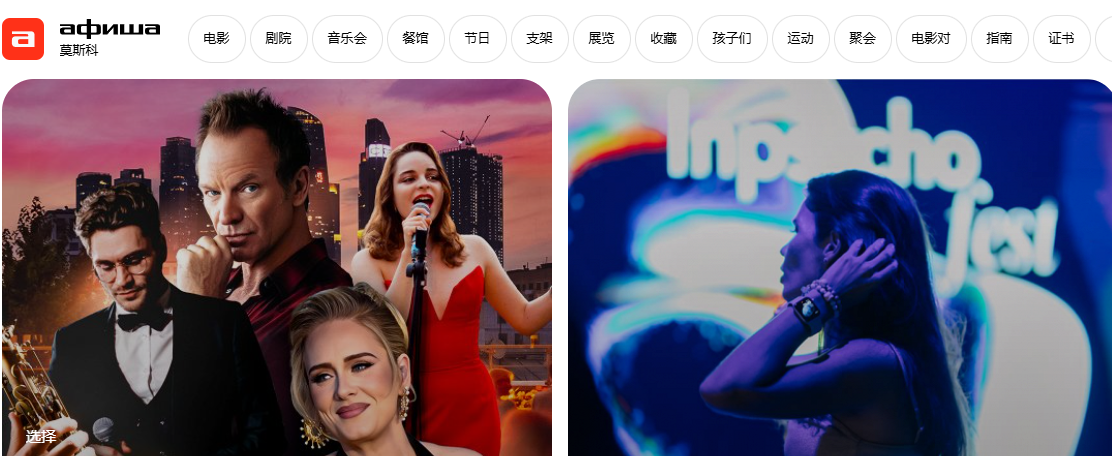
Task: Select the 剧院 chip
Action: 279,39
